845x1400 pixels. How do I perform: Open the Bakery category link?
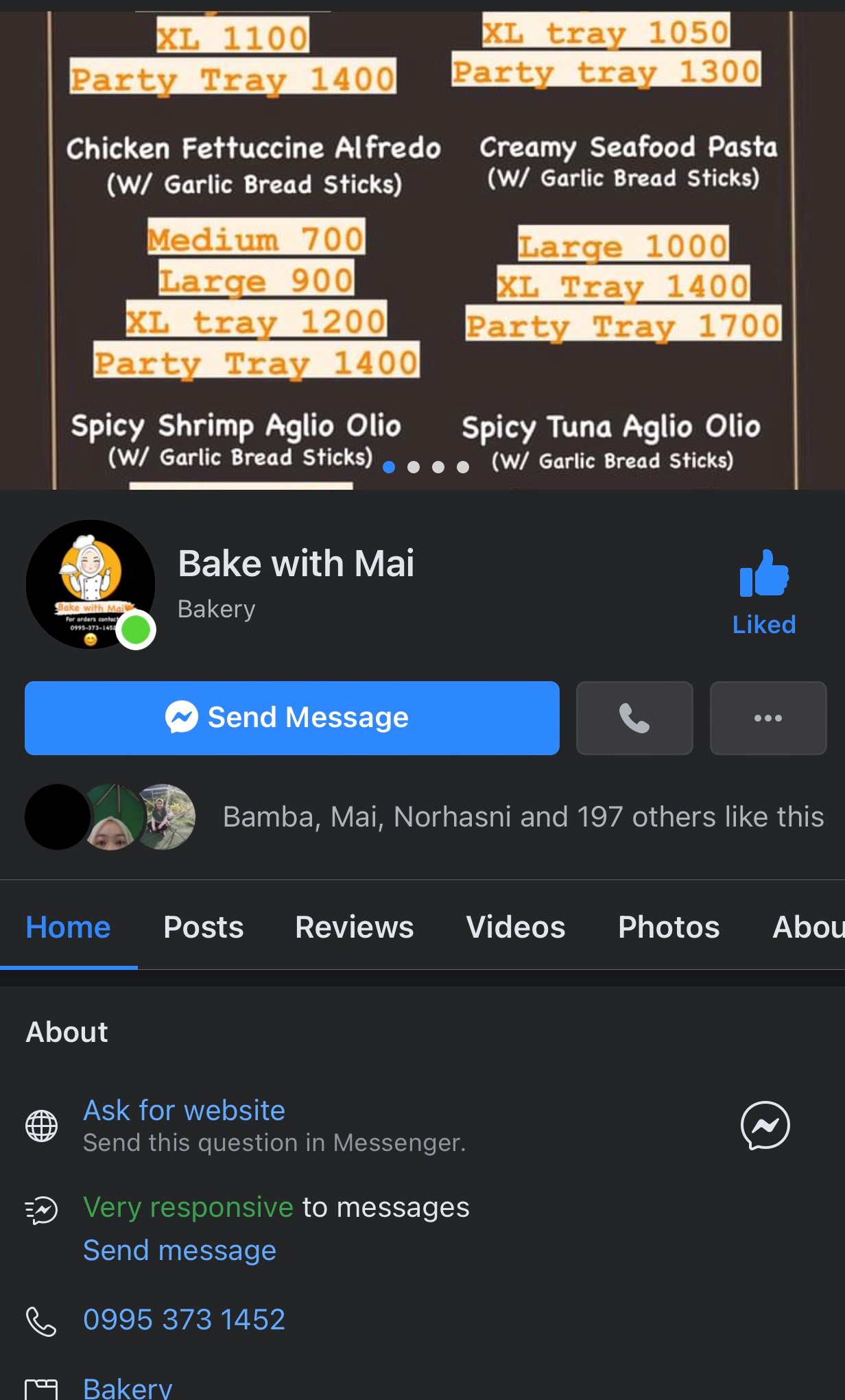128,1387
